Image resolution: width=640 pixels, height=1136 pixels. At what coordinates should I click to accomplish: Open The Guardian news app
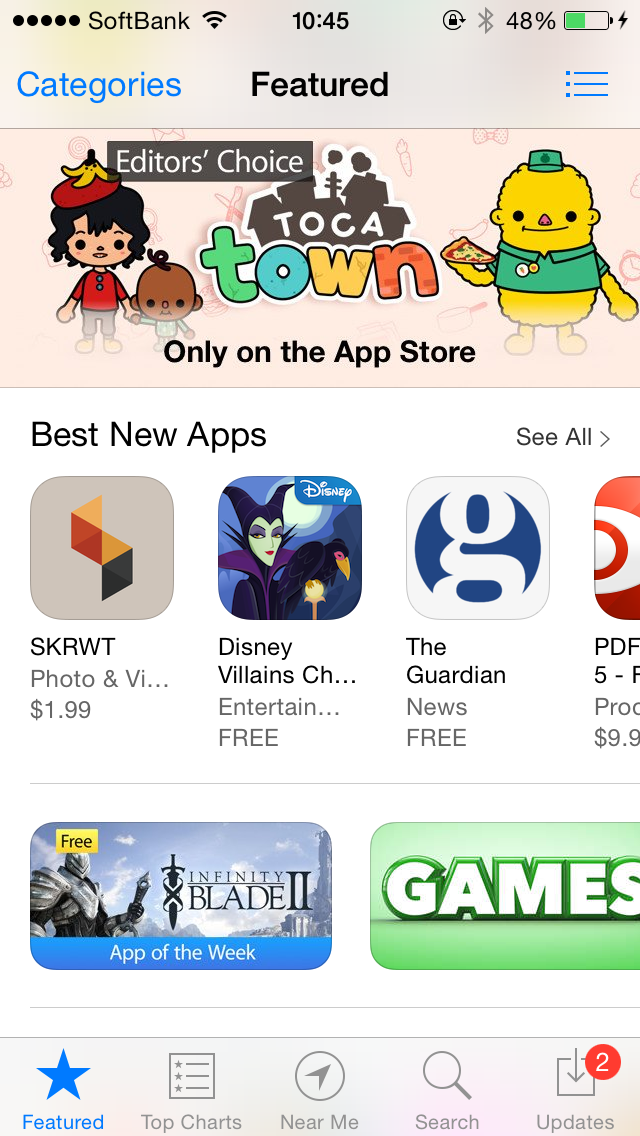coord(477,548)
